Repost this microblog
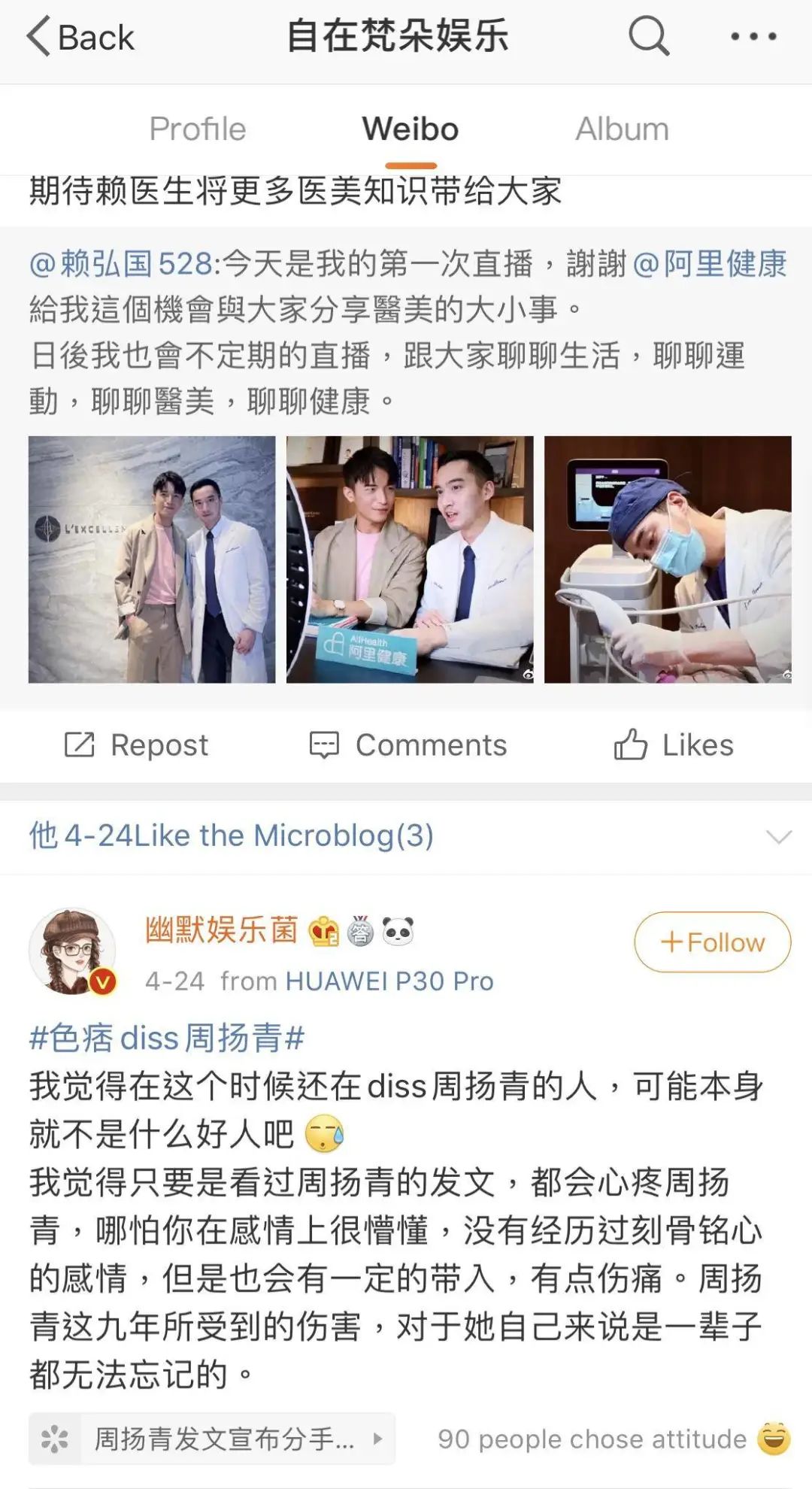Image resolution: width=812 pixels, height=1489 pixels. (x=137, y=745)
